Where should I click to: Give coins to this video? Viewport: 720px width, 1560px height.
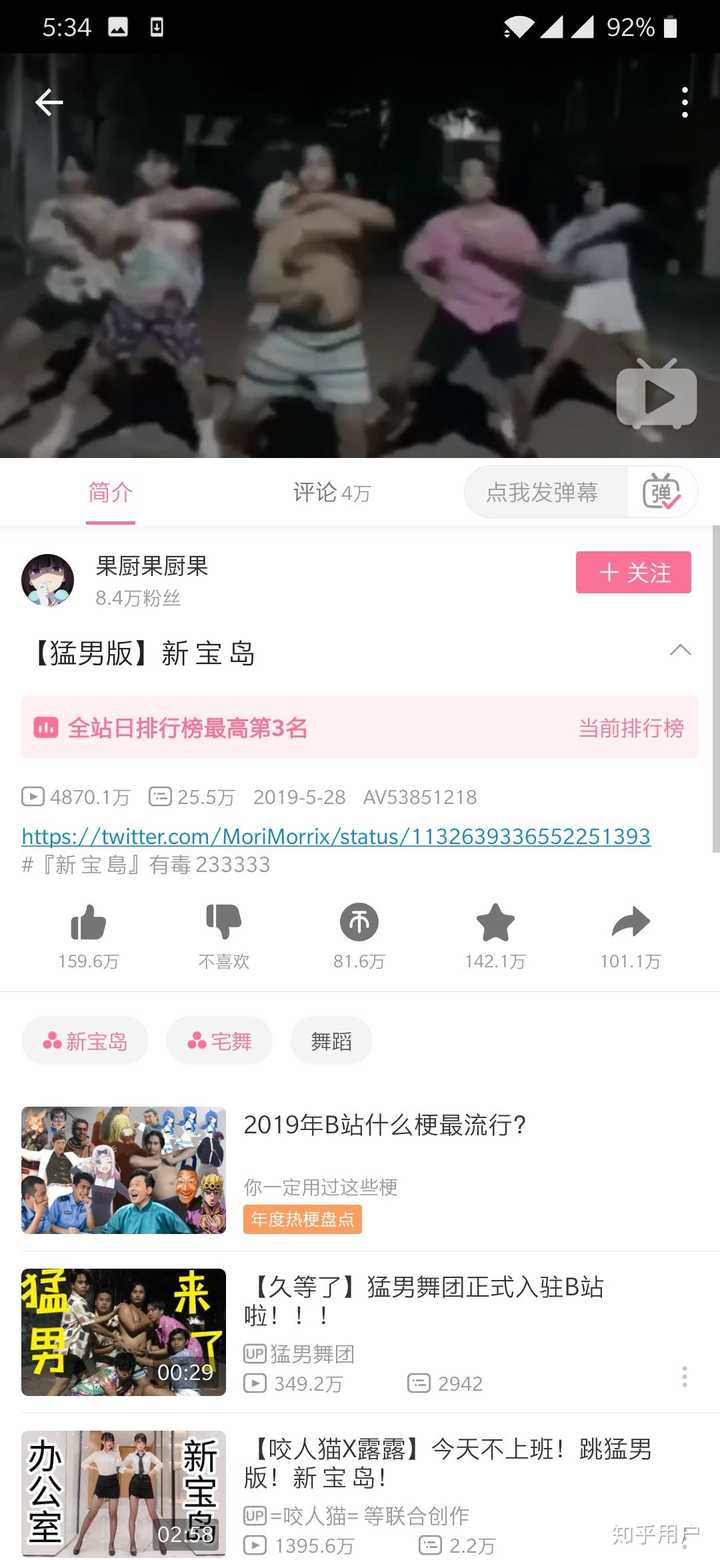[x=359, y=923]
